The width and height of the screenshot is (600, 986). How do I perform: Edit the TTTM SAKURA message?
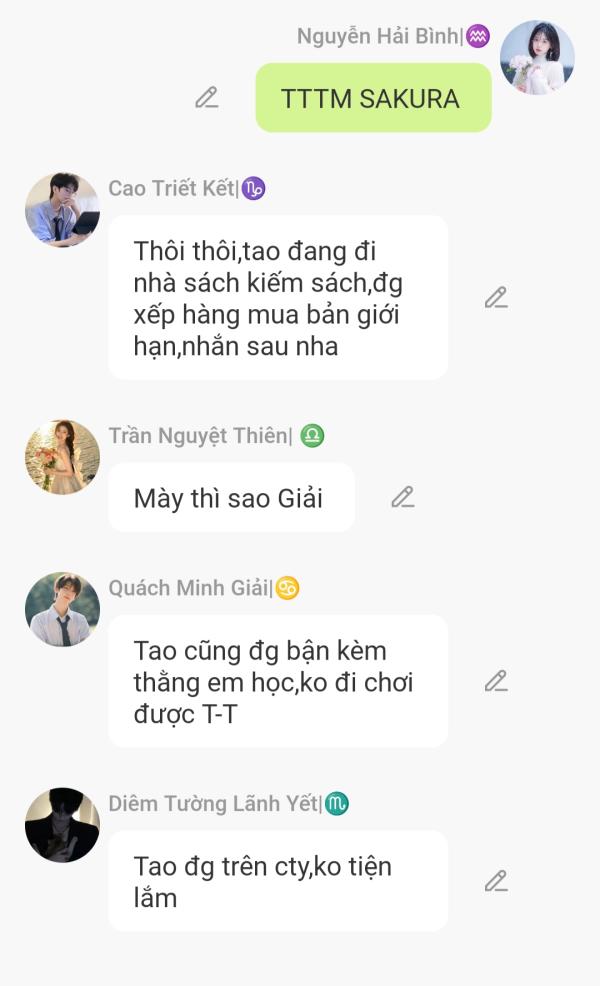pos(206,98)
